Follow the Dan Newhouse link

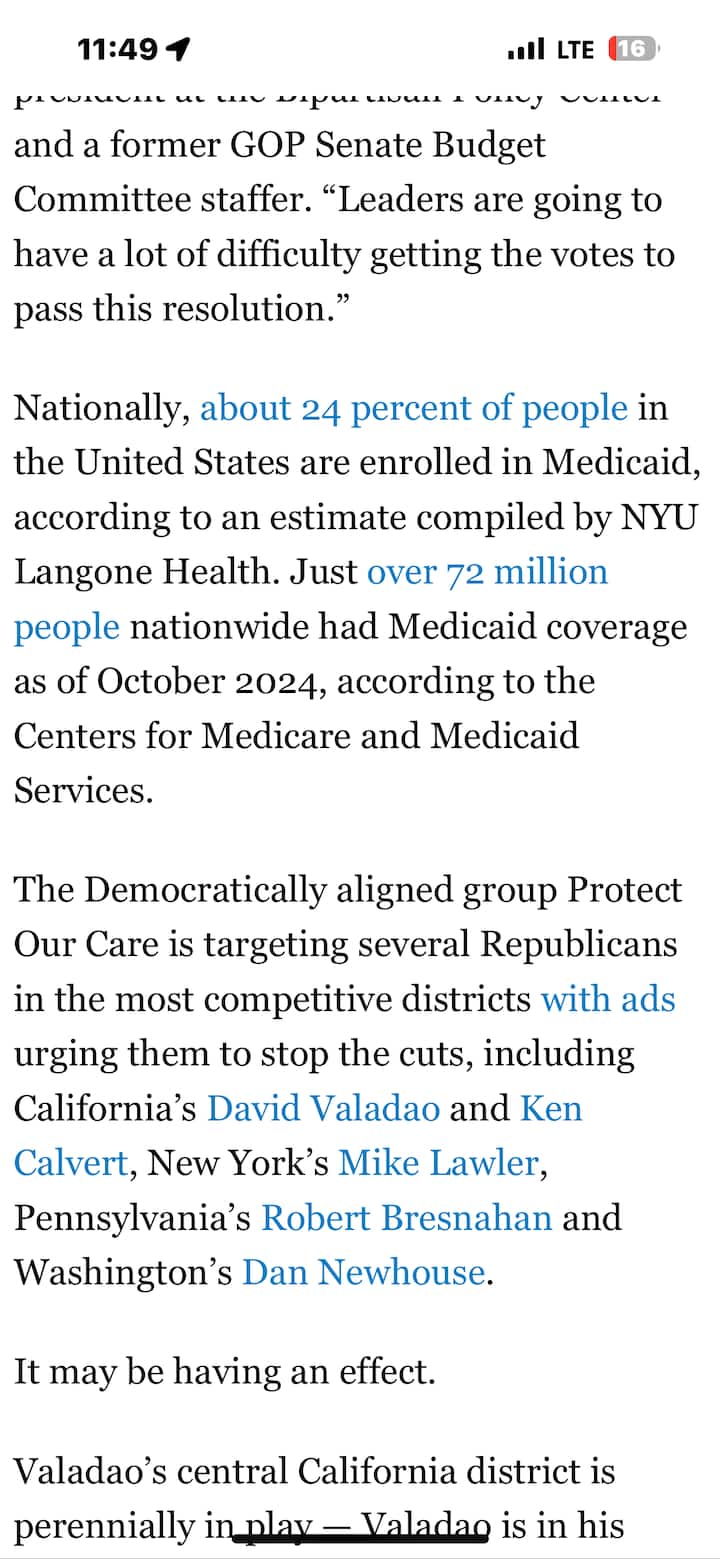click(364, 1272)
